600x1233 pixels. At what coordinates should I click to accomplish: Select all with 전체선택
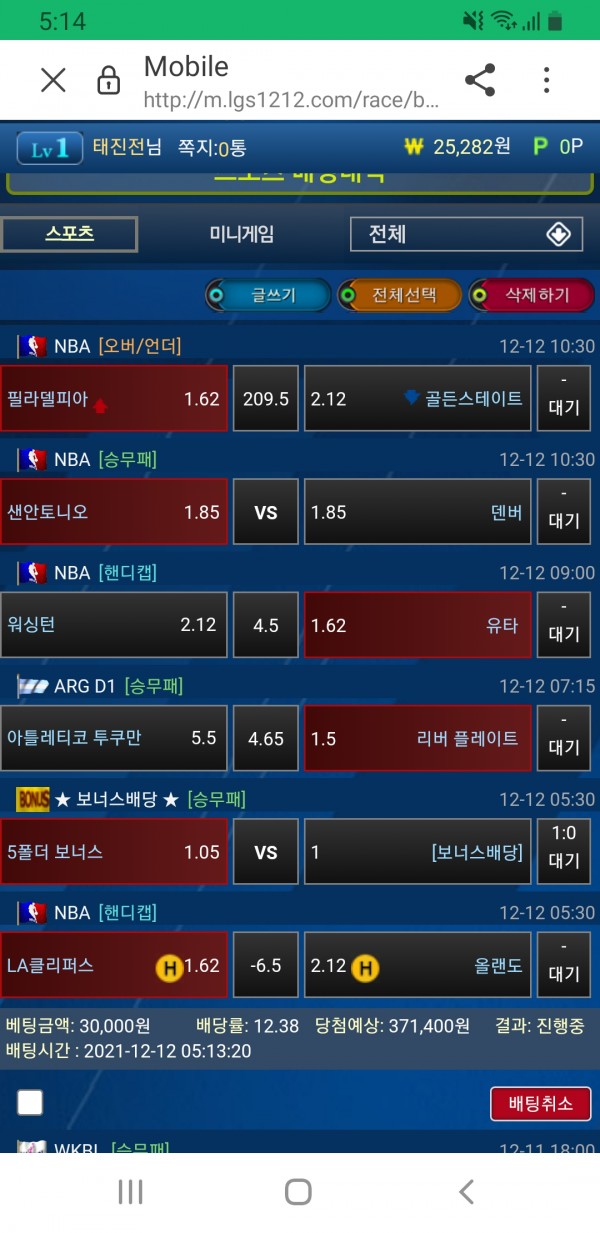click(401, 295)
